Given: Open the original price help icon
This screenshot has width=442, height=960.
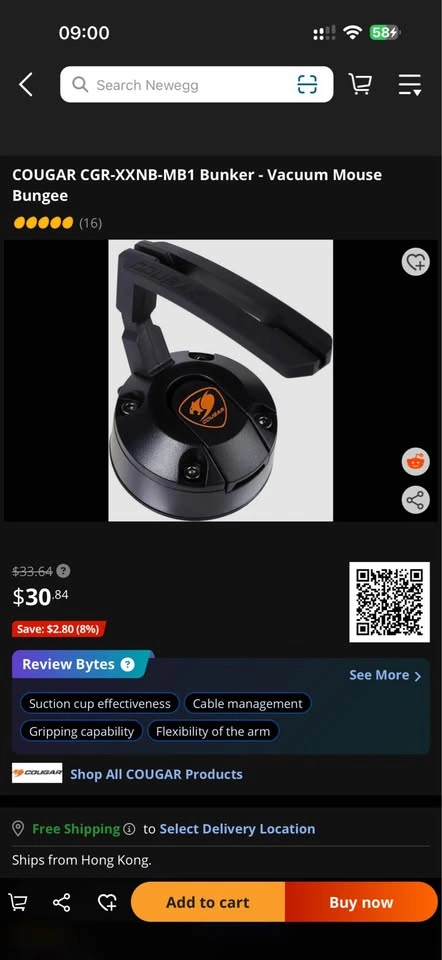Looking at the screenshot, I should (x=63, y=571).
